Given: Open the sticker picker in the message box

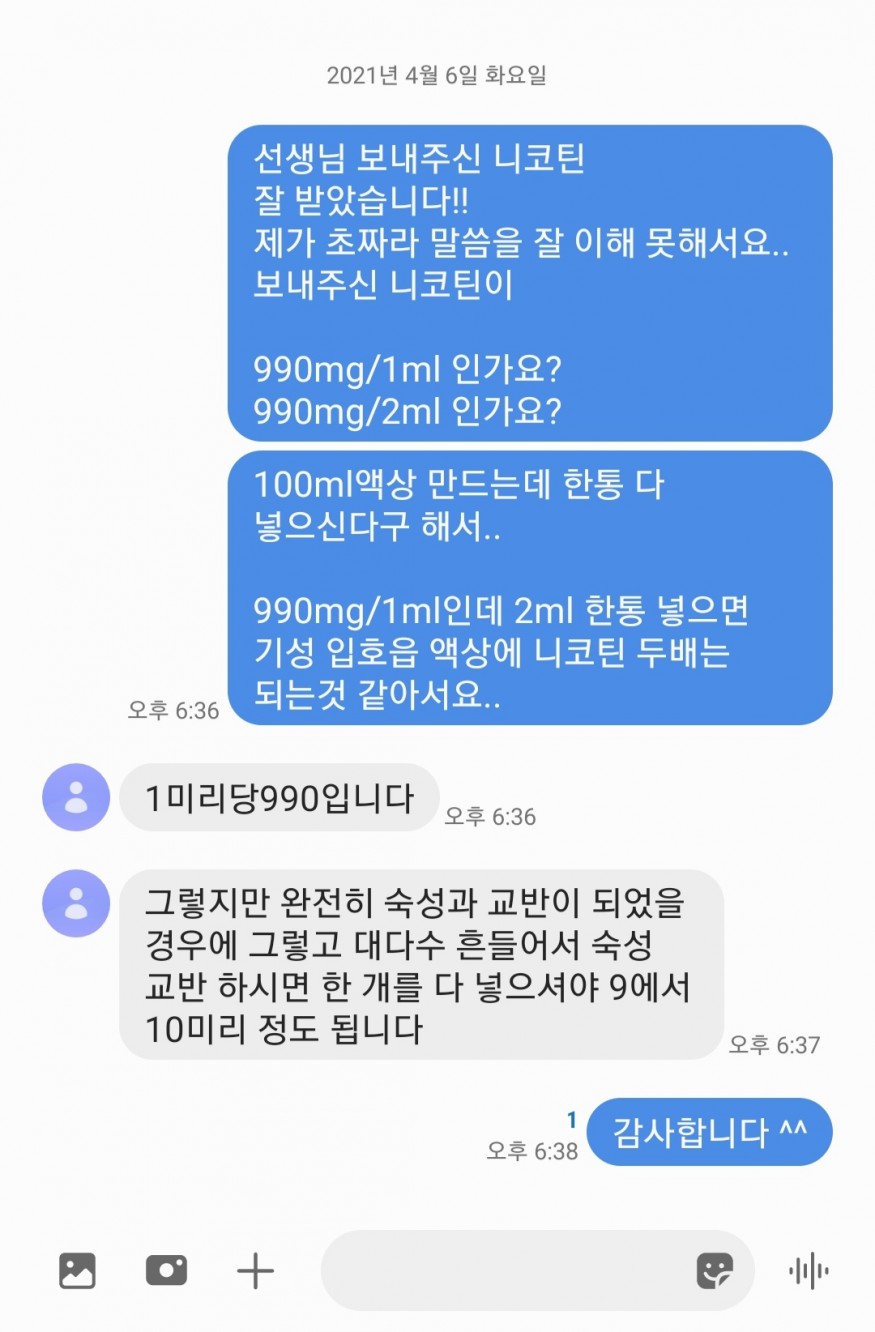Looking at the screenshot, I should [x=714, y=1271].
